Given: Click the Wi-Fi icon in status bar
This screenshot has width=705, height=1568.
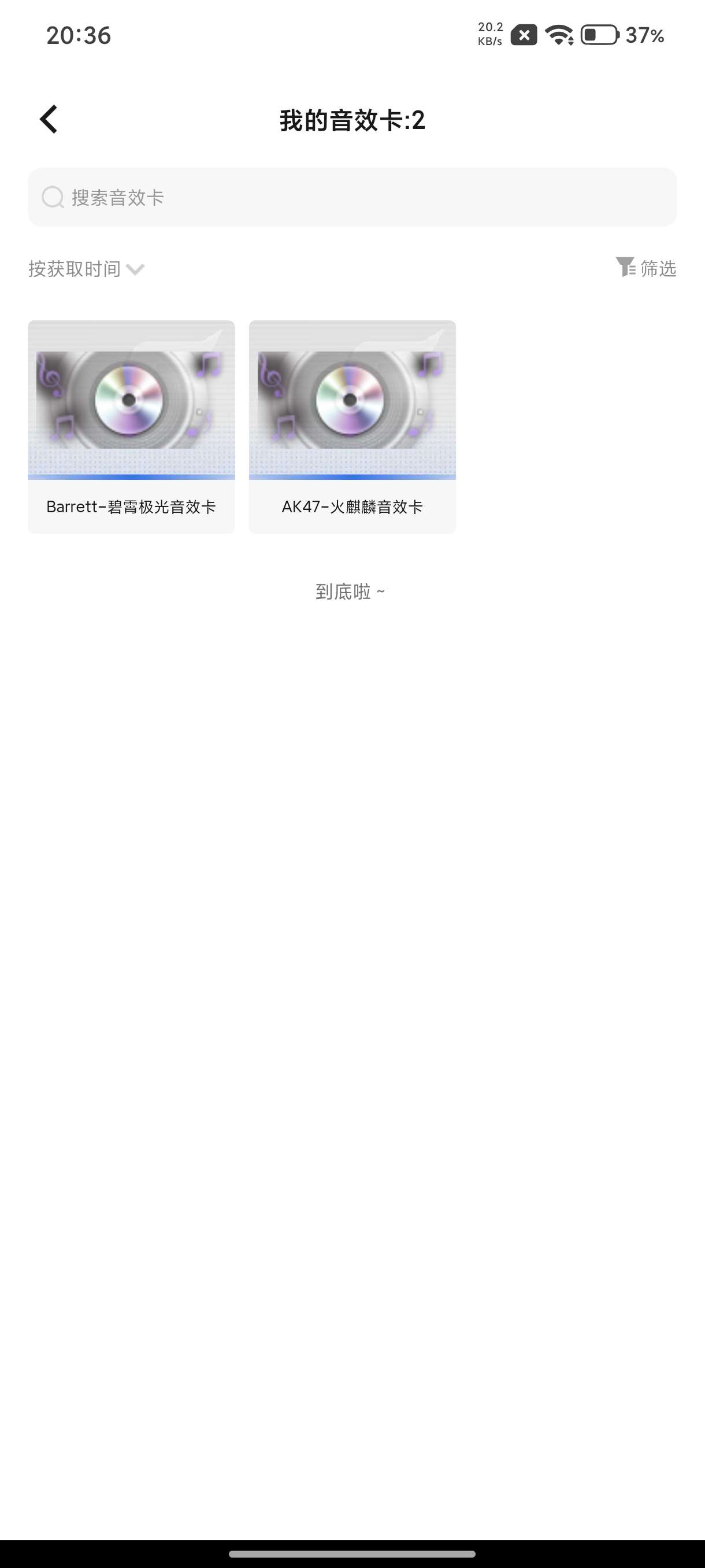Looking at the screenshot, I should 559,36.
